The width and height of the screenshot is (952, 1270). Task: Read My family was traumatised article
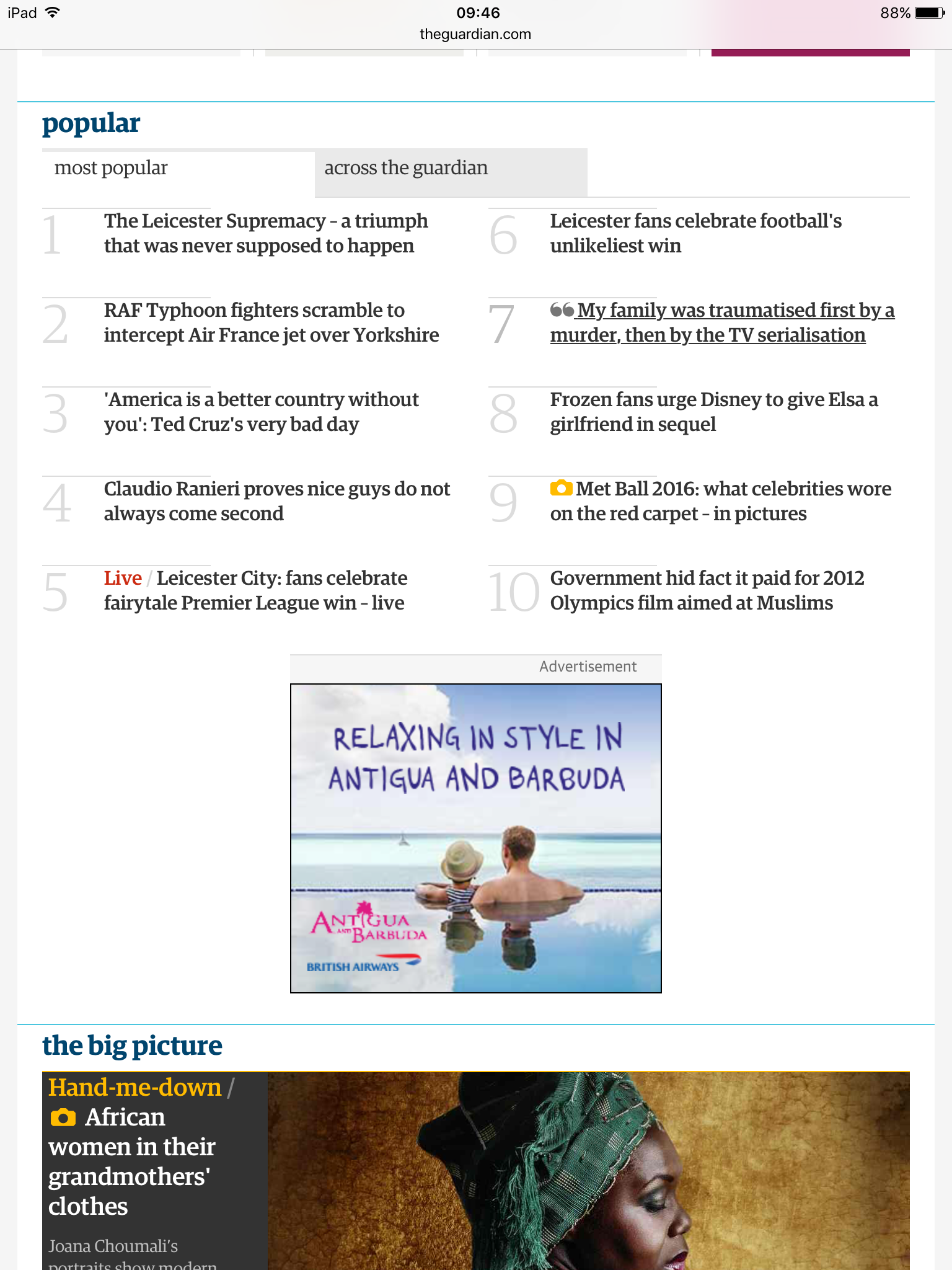(721, 323)
